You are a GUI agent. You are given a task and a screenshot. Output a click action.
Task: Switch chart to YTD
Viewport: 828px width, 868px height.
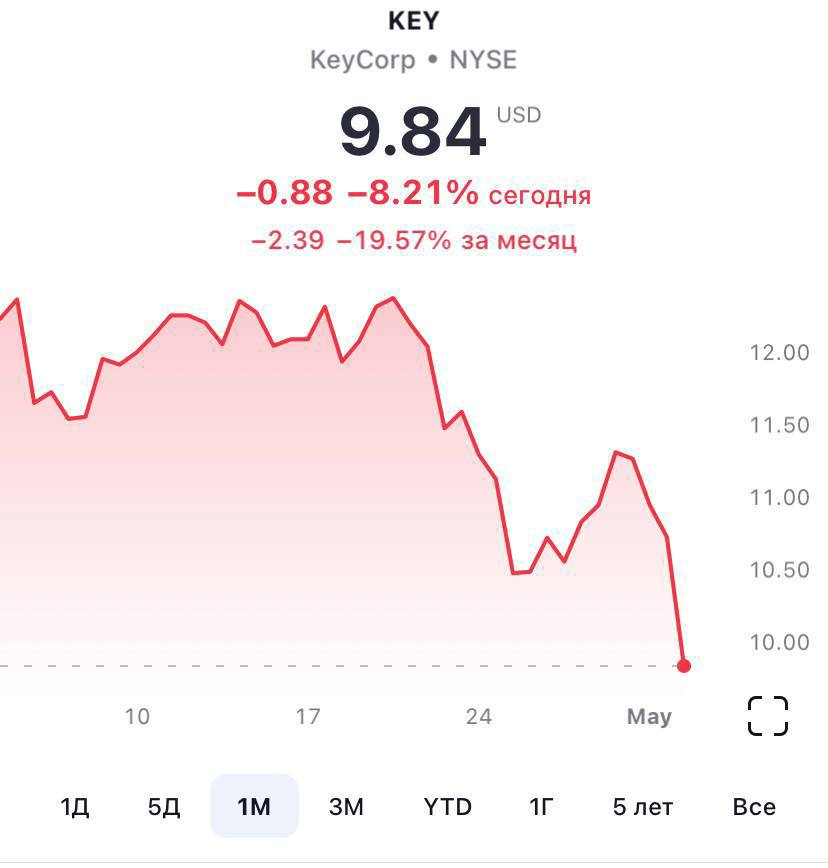(x=447, y=807)
